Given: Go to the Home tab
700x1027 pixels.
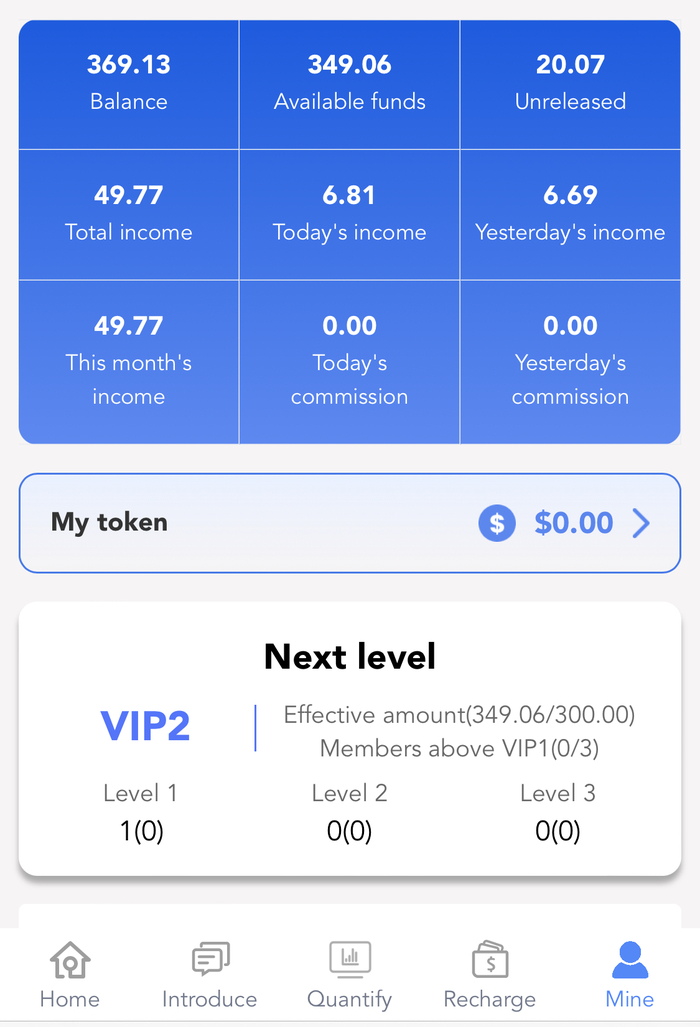Looking at the screenshot, I should [70, 975].
